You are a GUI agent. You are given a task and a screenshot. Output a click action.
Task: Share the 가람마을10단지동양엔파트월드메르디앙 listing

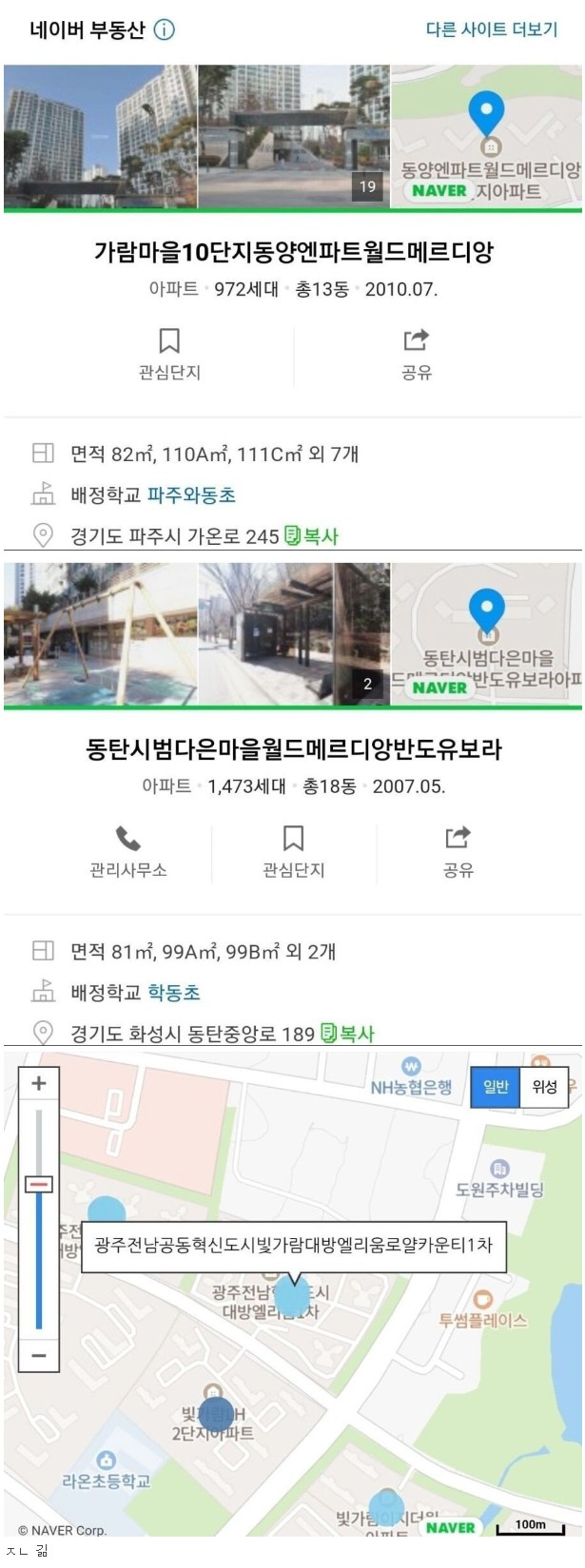417,354
